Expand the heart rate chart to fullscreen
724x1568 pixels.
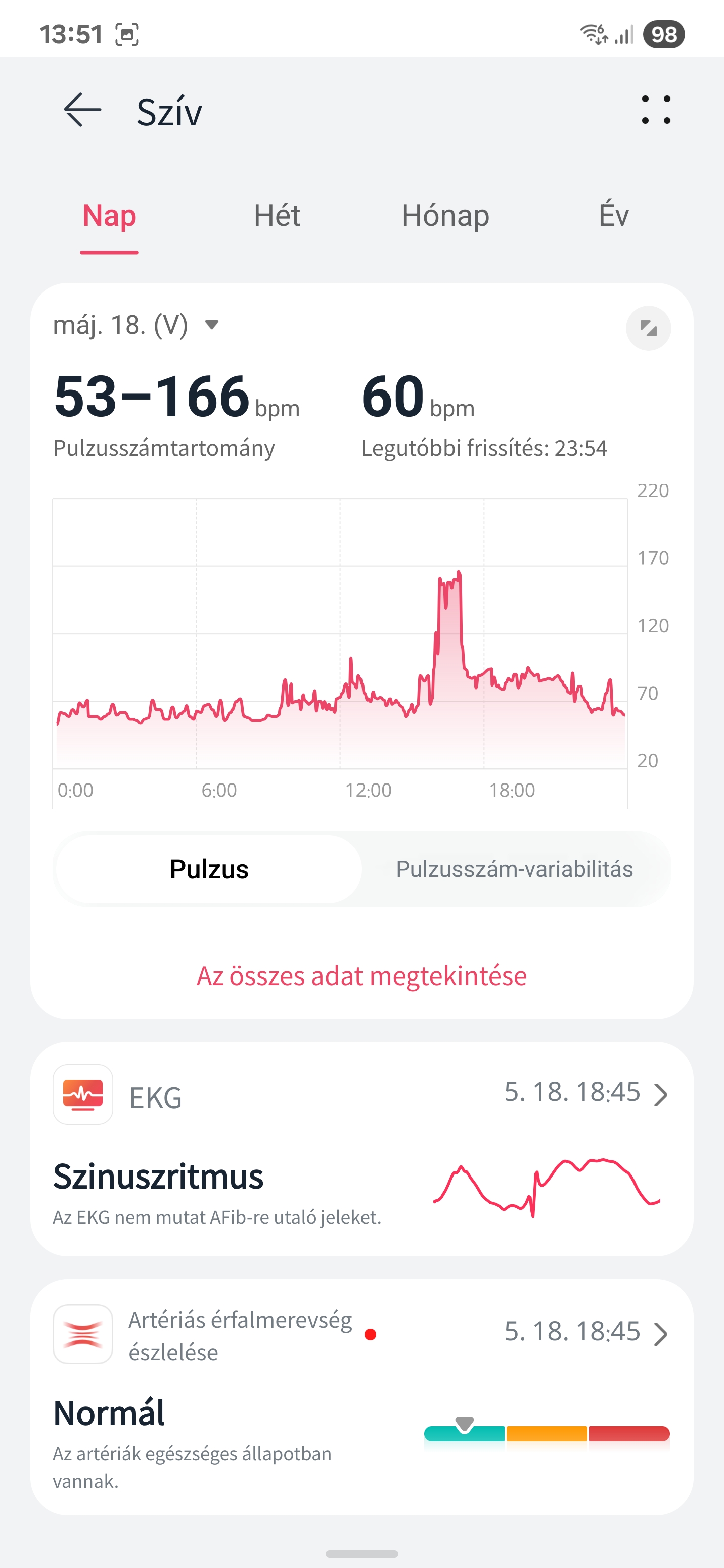tap(648, 329)
